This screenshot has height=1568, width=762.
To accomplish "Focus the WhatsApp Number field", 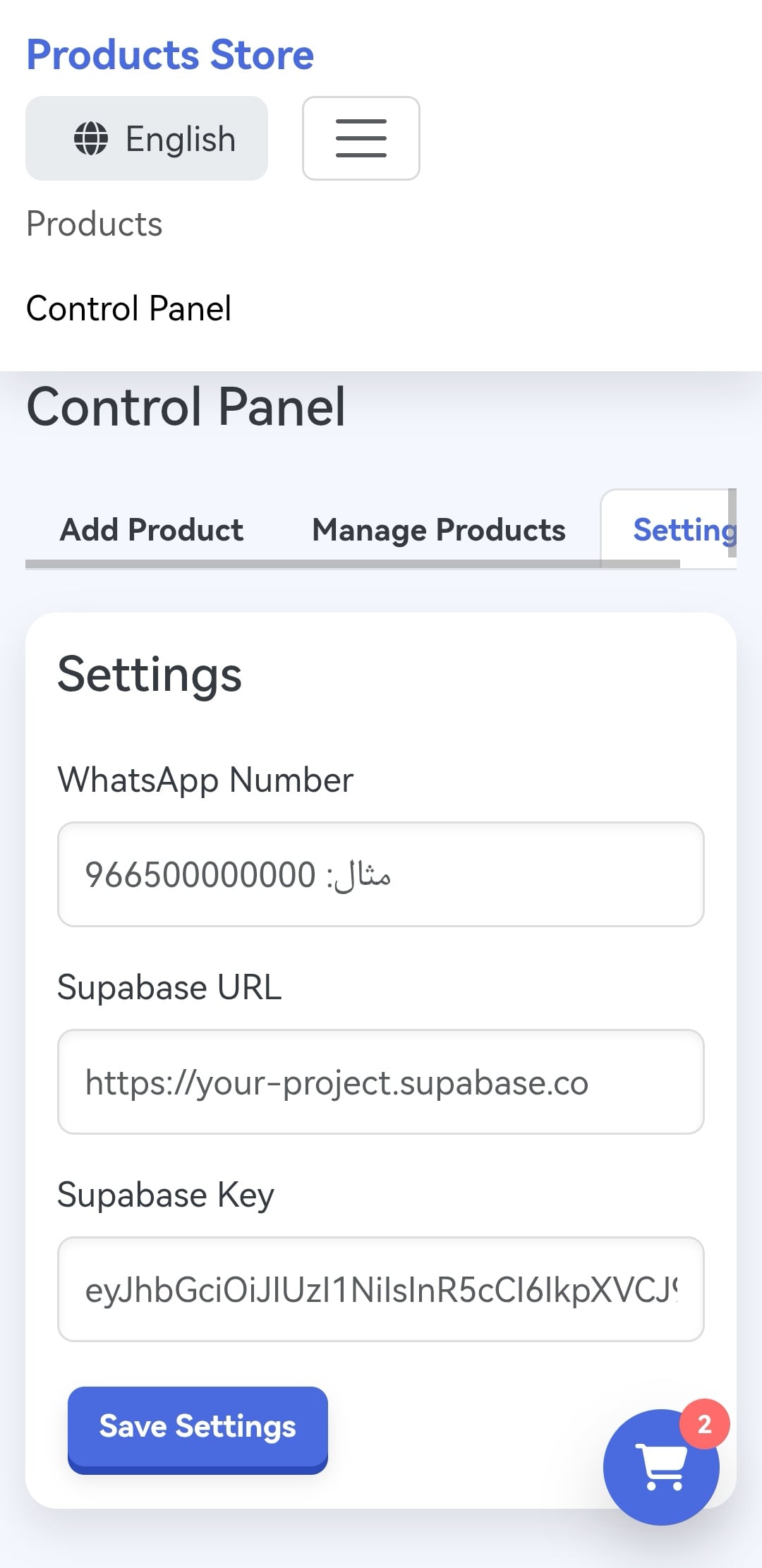I will (380, 874).
